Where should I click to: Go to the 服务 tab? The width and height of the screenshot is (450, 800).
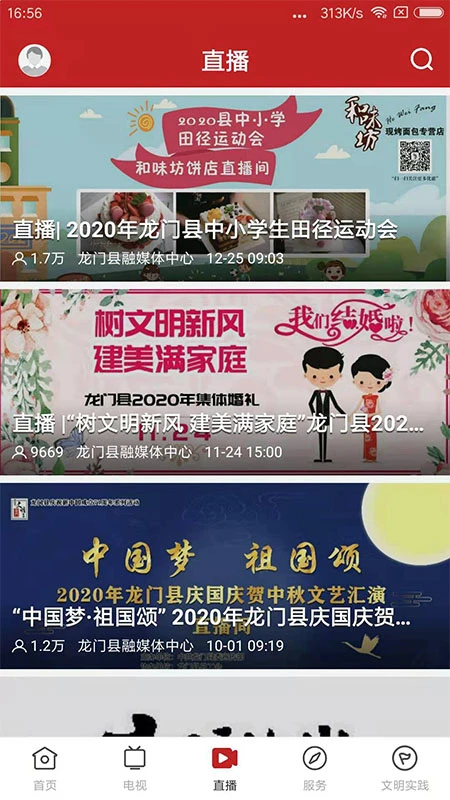point(315,769)
